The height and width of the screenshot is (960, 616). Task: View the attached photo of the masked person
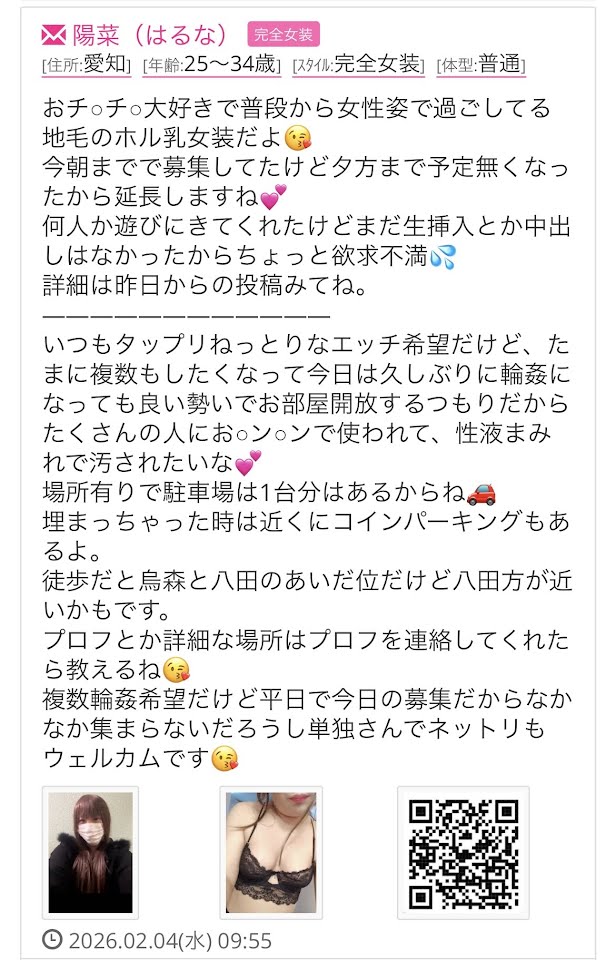[x=91, y=851]
